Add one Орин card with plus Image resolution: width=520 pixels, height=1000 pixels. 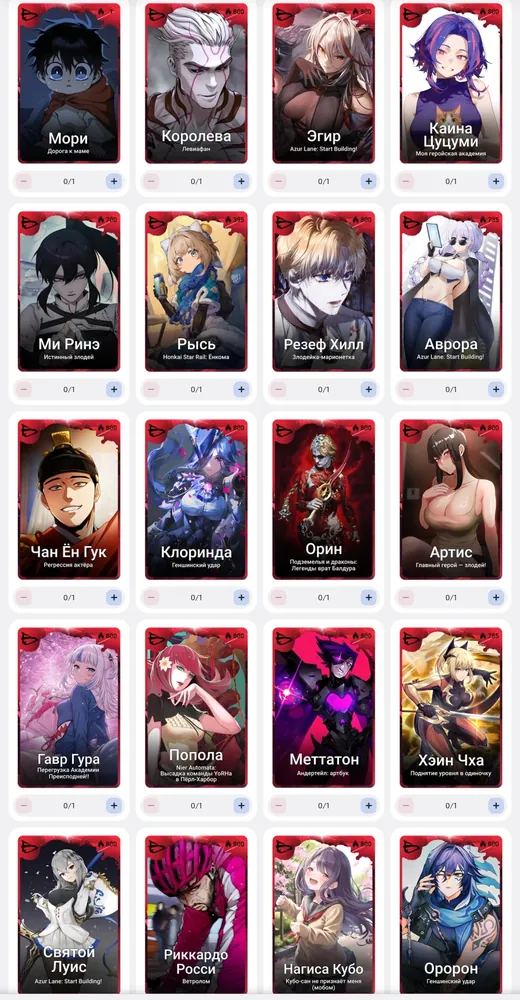point(369,598)
